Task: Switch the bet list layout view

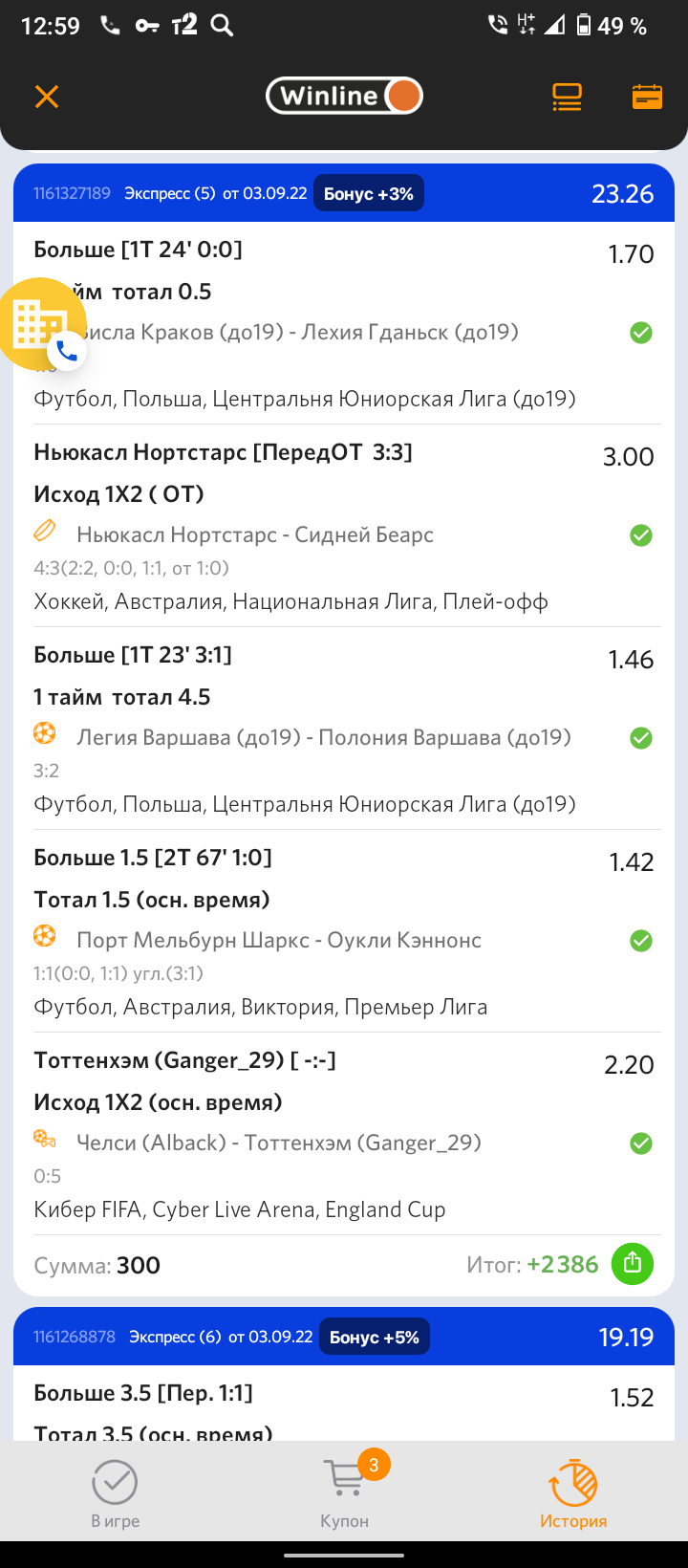Action: tap(567, 97)
